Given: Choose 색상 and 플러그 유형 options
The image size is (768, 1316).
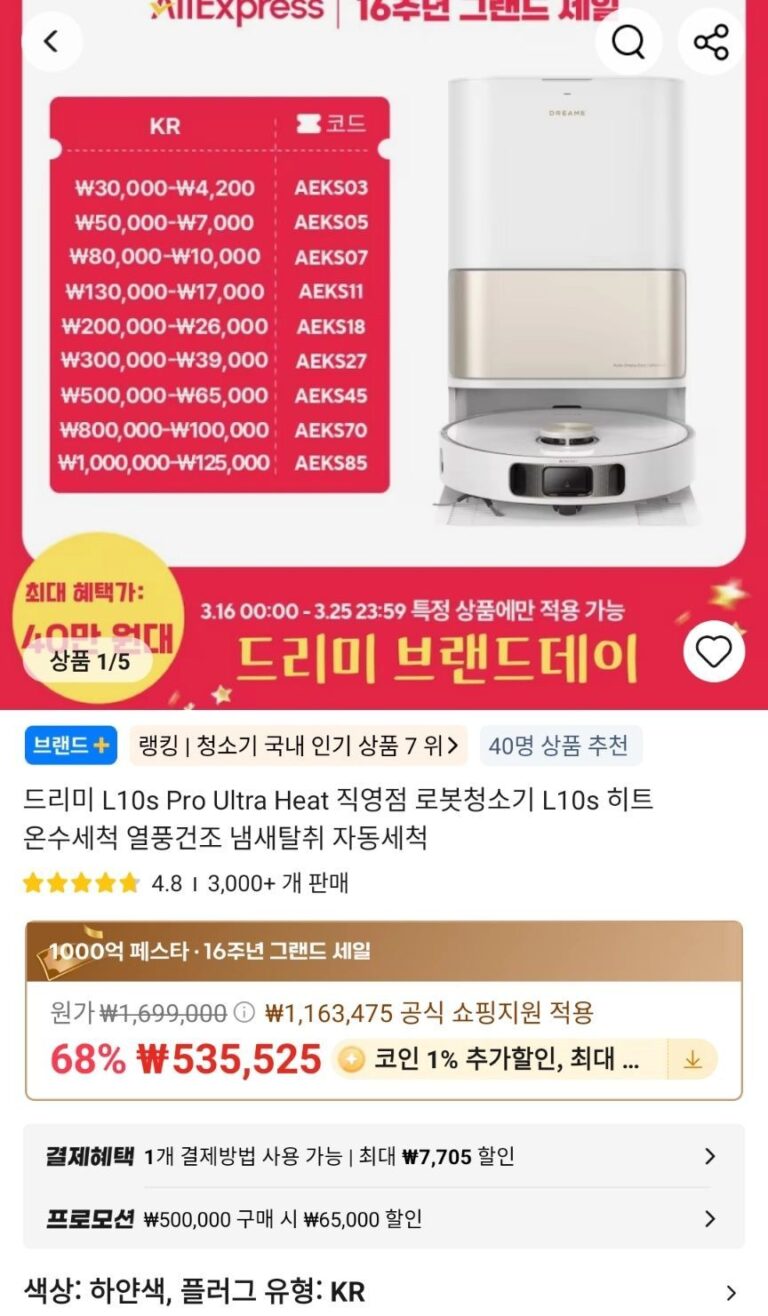Looking at the screenshot, I should pyautogui.click(x=383, y=1291).
